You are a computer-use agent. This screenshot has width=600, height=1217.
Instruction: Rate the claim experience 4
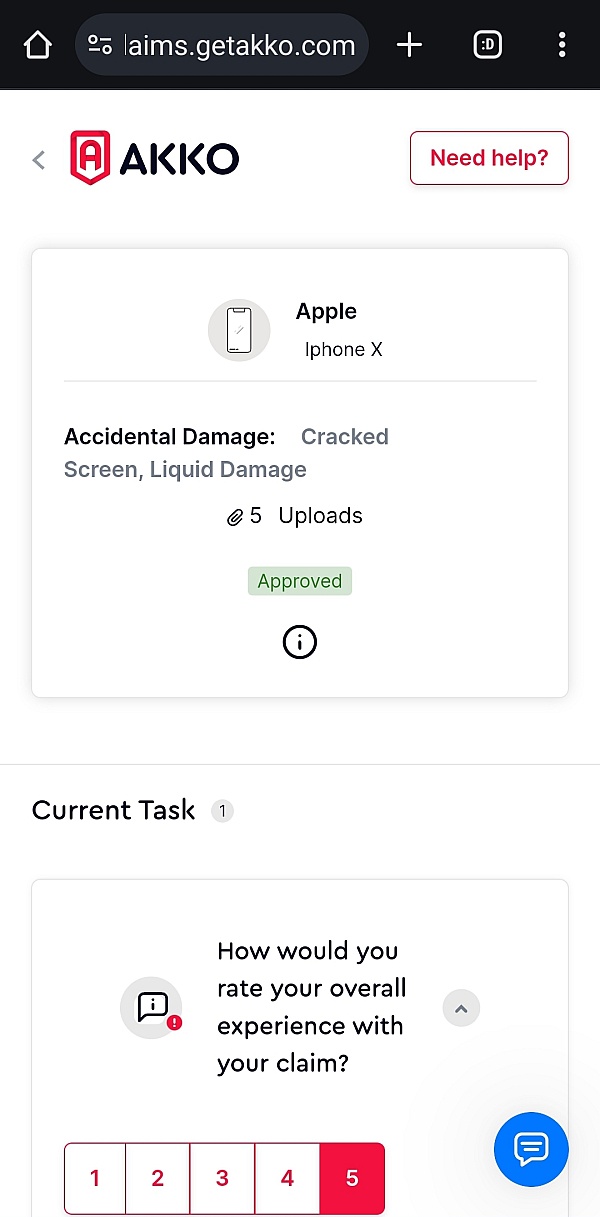pos(287,1178)
